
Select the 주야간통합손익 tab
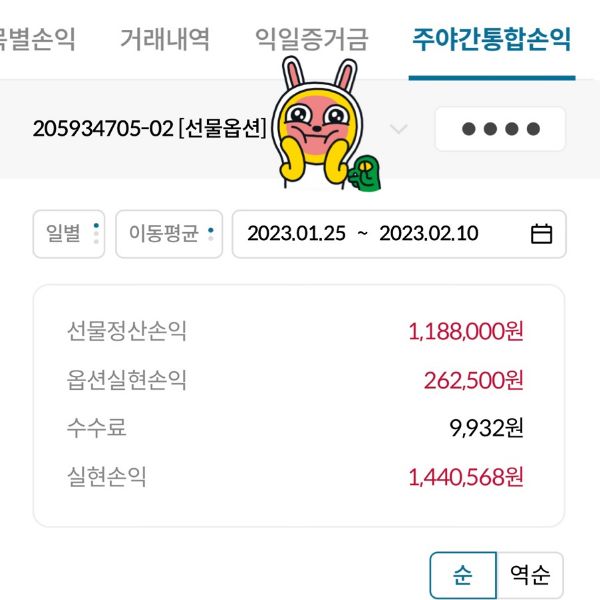(x=491, y=40)
